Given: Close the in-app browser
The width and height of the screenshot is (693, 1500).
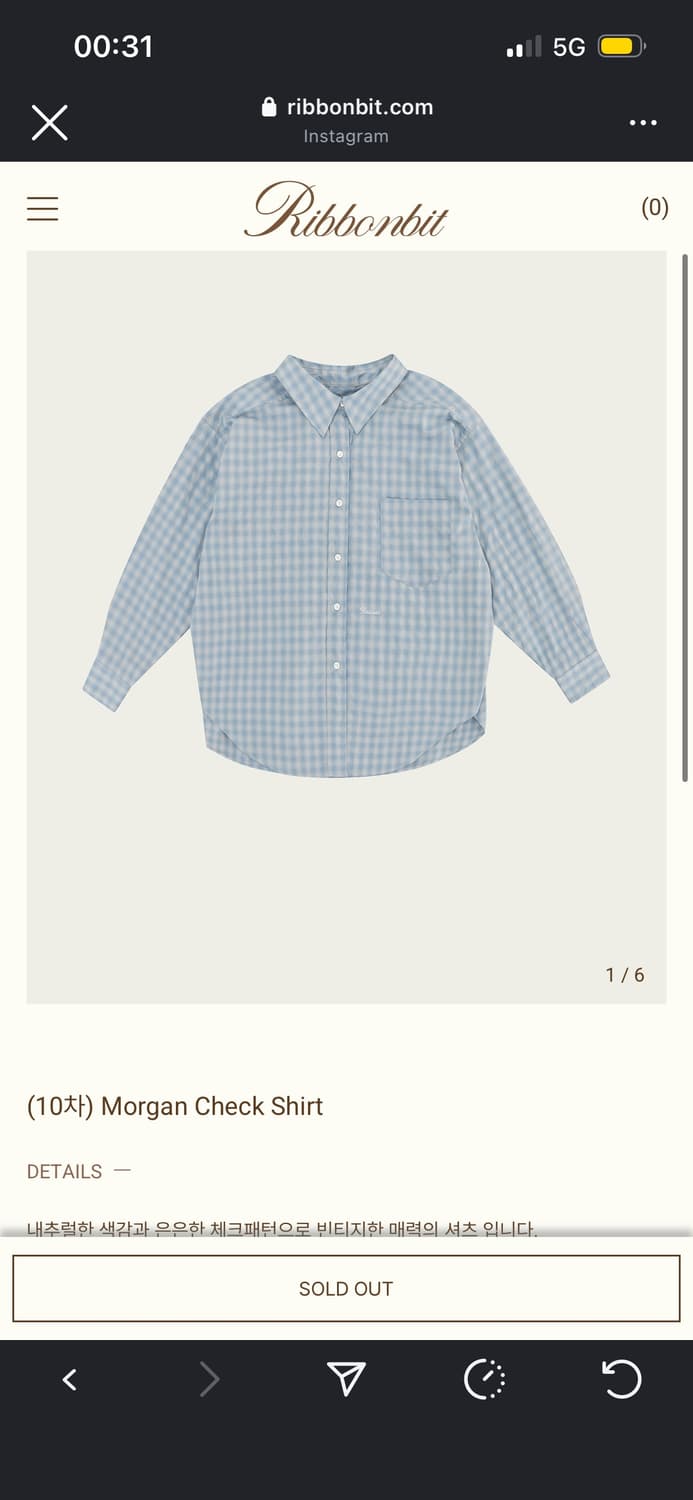Looking at the screenshot, I should pos(49,123).
